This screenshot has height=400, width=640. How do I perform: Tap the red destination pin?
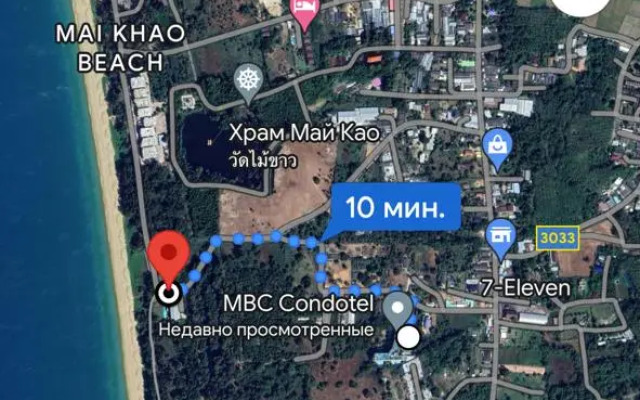[167, 255]
